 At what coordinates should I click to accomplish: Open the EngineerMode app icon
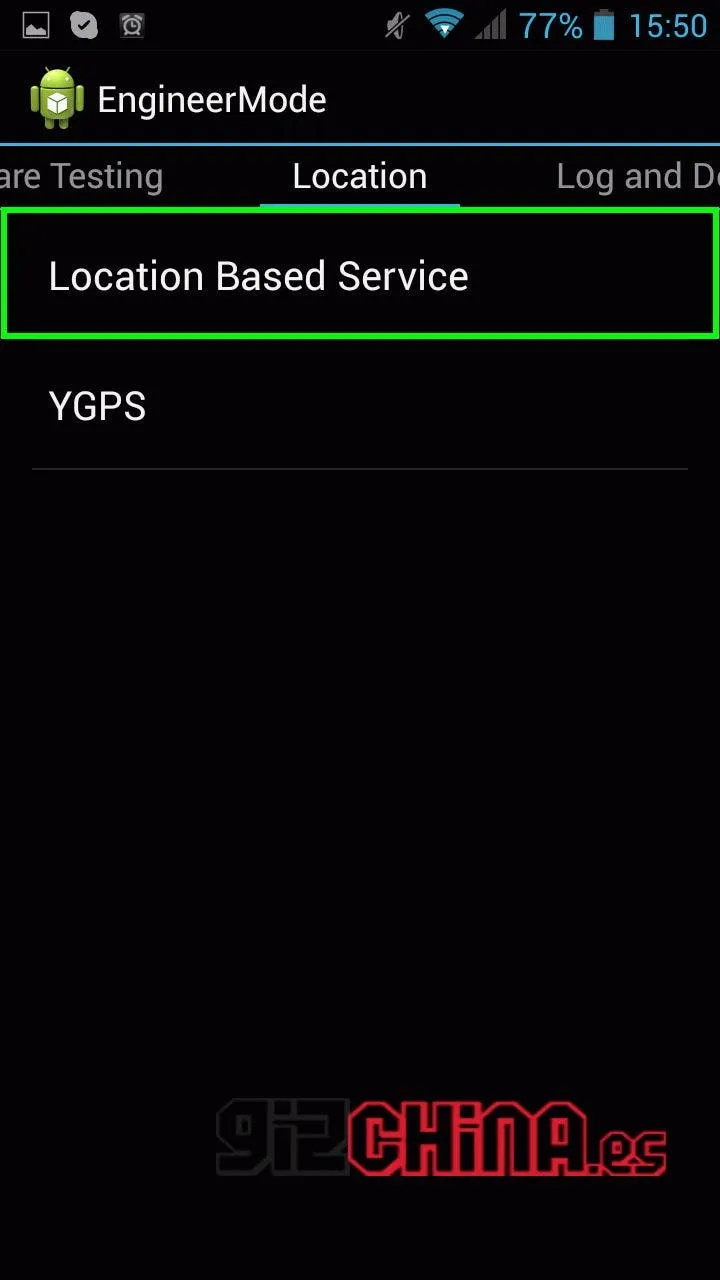point(55,97)
